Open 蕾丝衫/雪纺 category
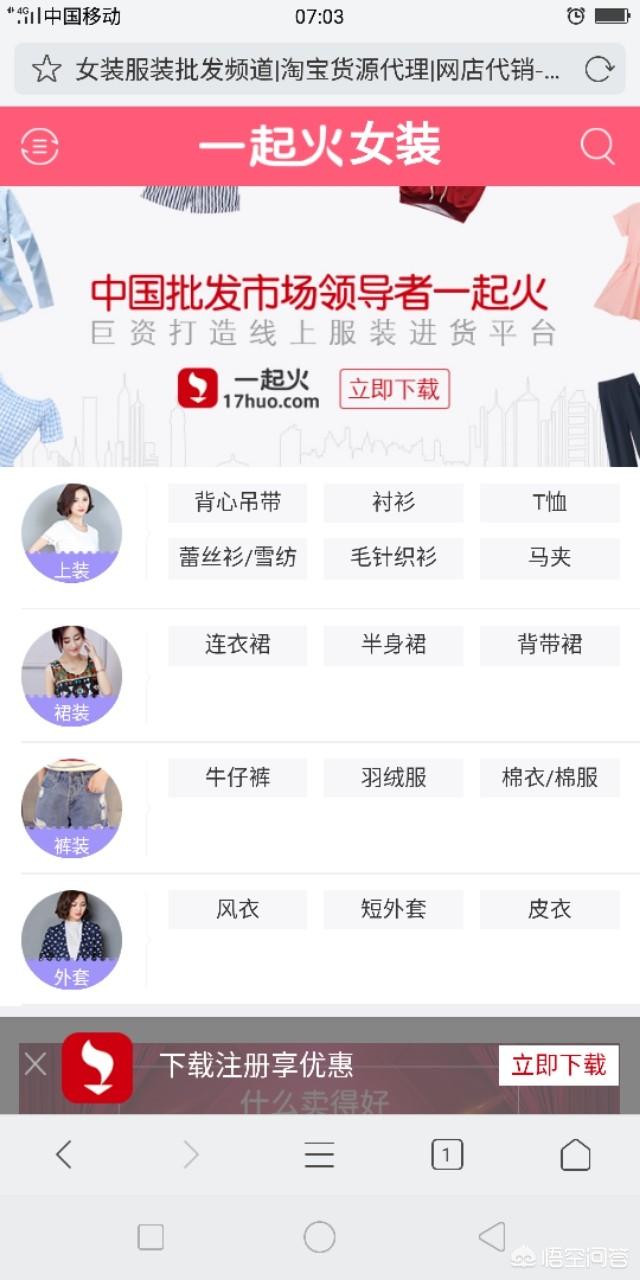The width and height of the screenshot is (640, 1280). (237, 558)
